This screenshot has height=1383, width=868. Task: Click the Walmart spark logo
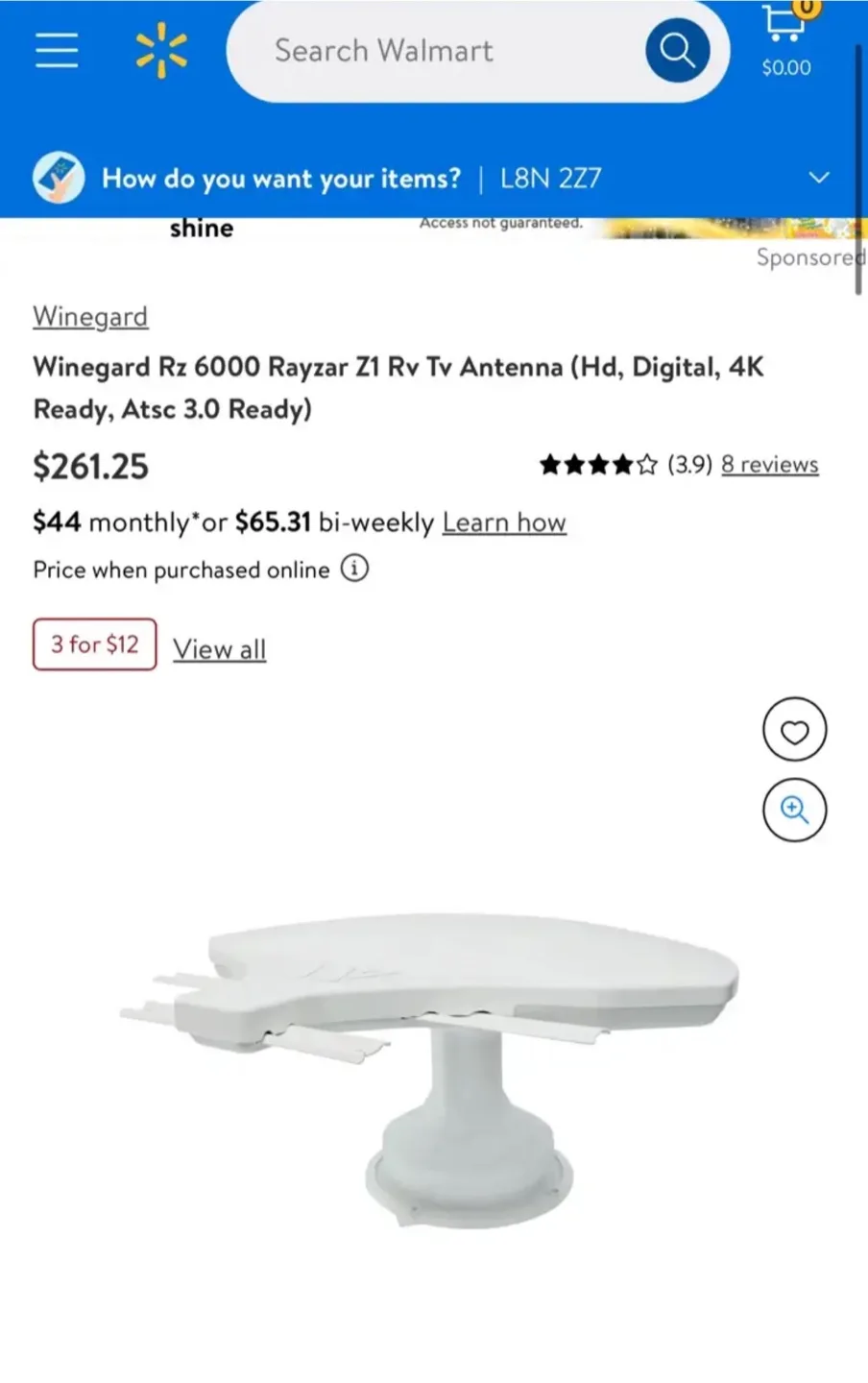click(x=163, y=50)
